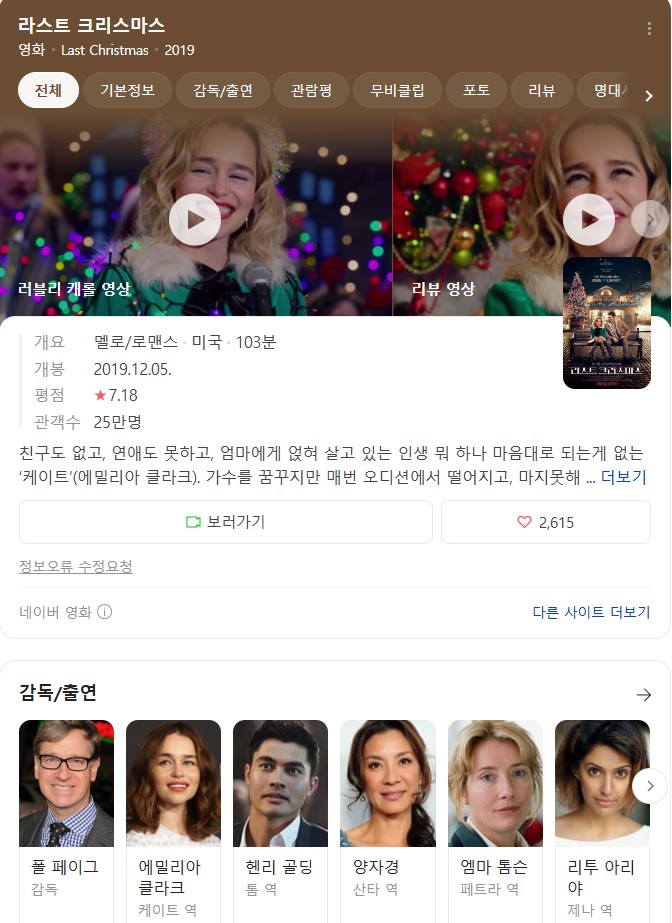Image resolution: width=672 pixels, height=923 pixels.
Task: Open the 관람평 tab
Action: pyautogui.click(x=310, y=90)
